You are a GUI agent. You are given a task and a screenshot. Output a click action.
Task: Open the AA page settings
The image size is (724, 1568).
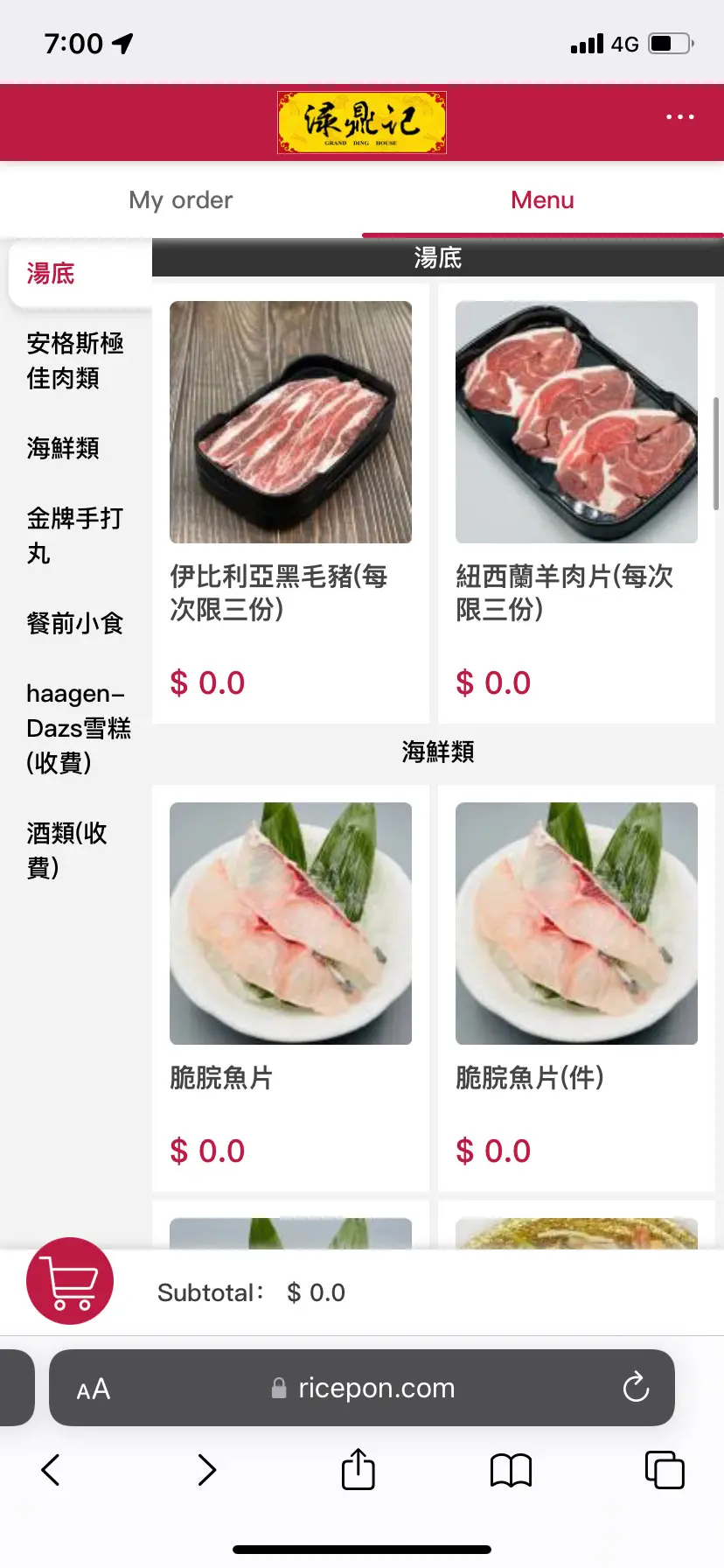94,1389
